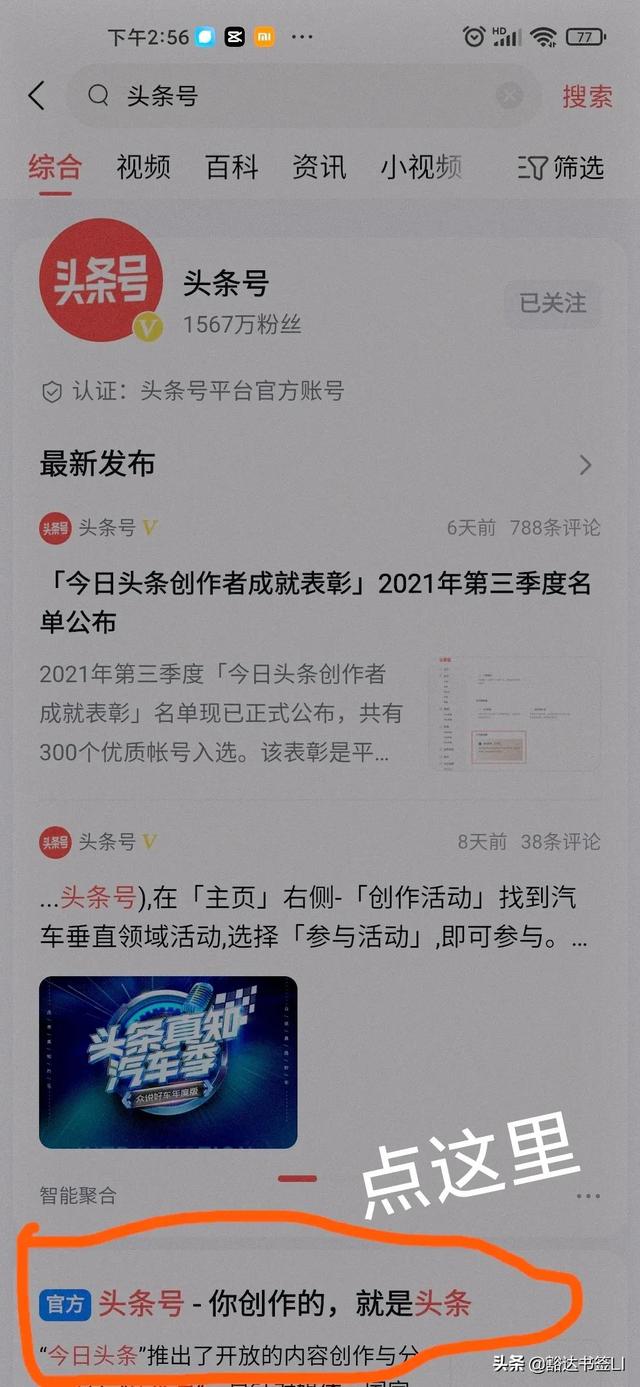This screenshot has width=640, height=1387.
Task: Switch to the 百科 tab
Action: click(x=232, y=167)
